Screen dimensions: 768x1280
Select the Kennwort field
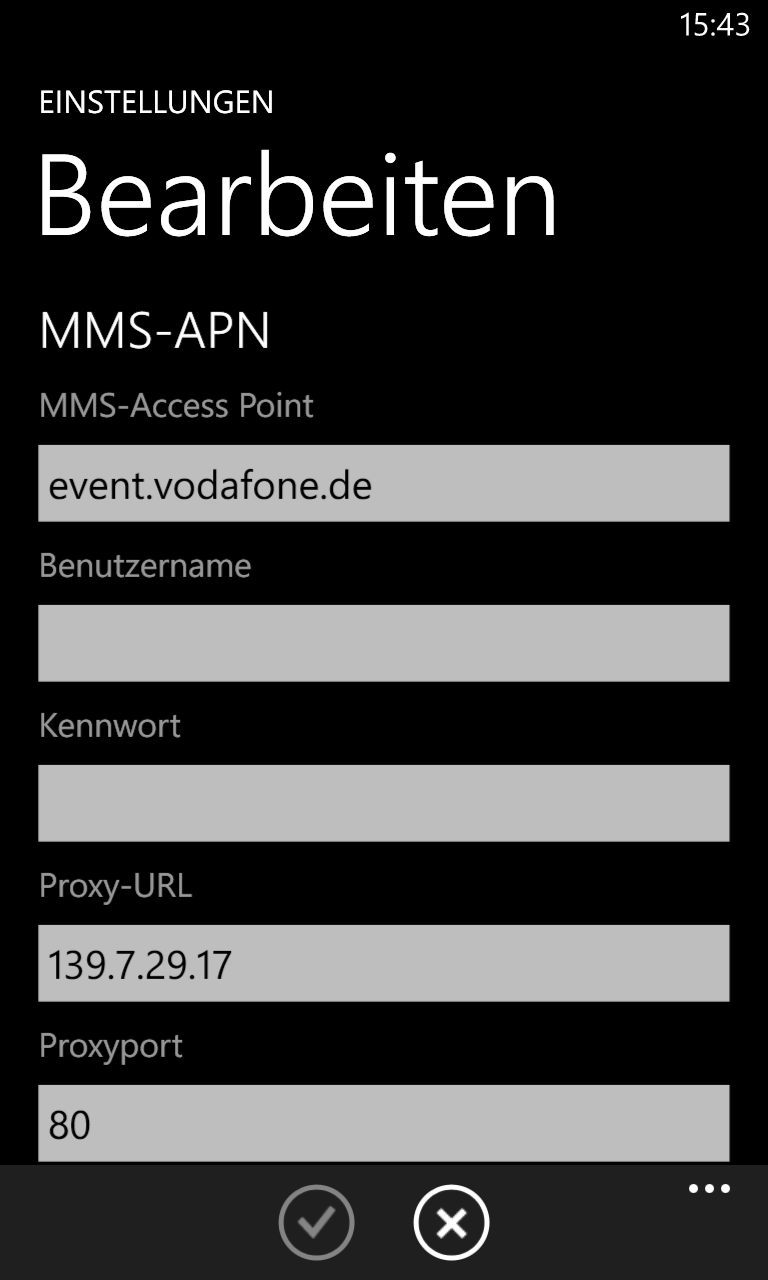384,803
